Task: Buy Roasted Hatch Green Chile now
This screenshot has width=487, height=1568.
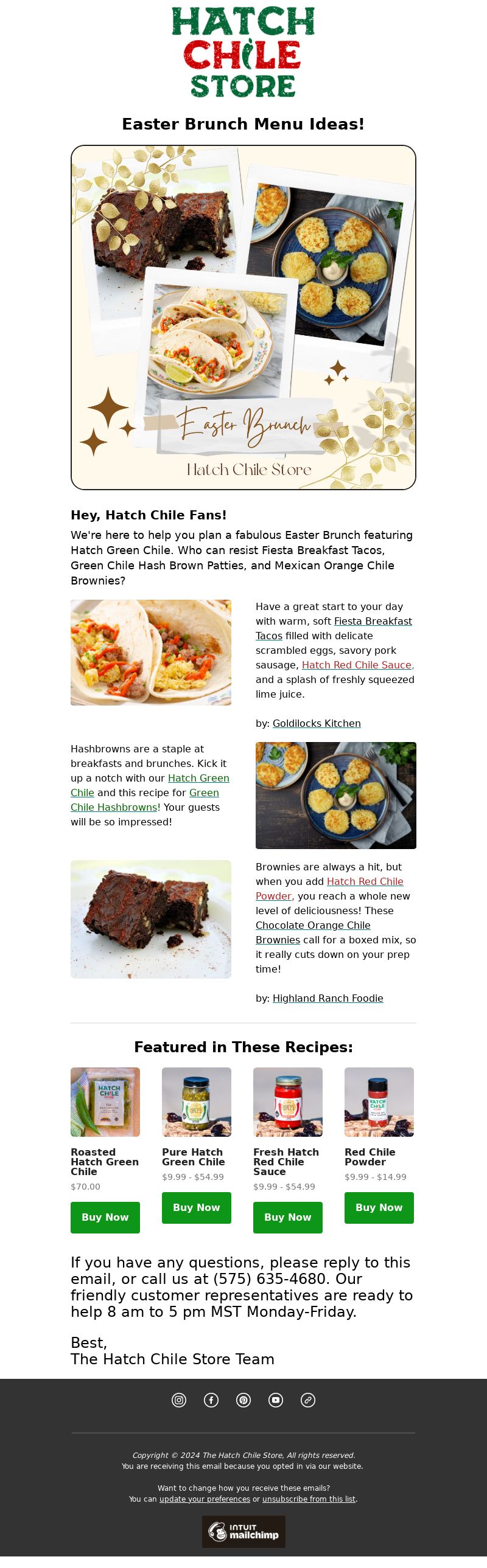Action: tap(105, 1218)
